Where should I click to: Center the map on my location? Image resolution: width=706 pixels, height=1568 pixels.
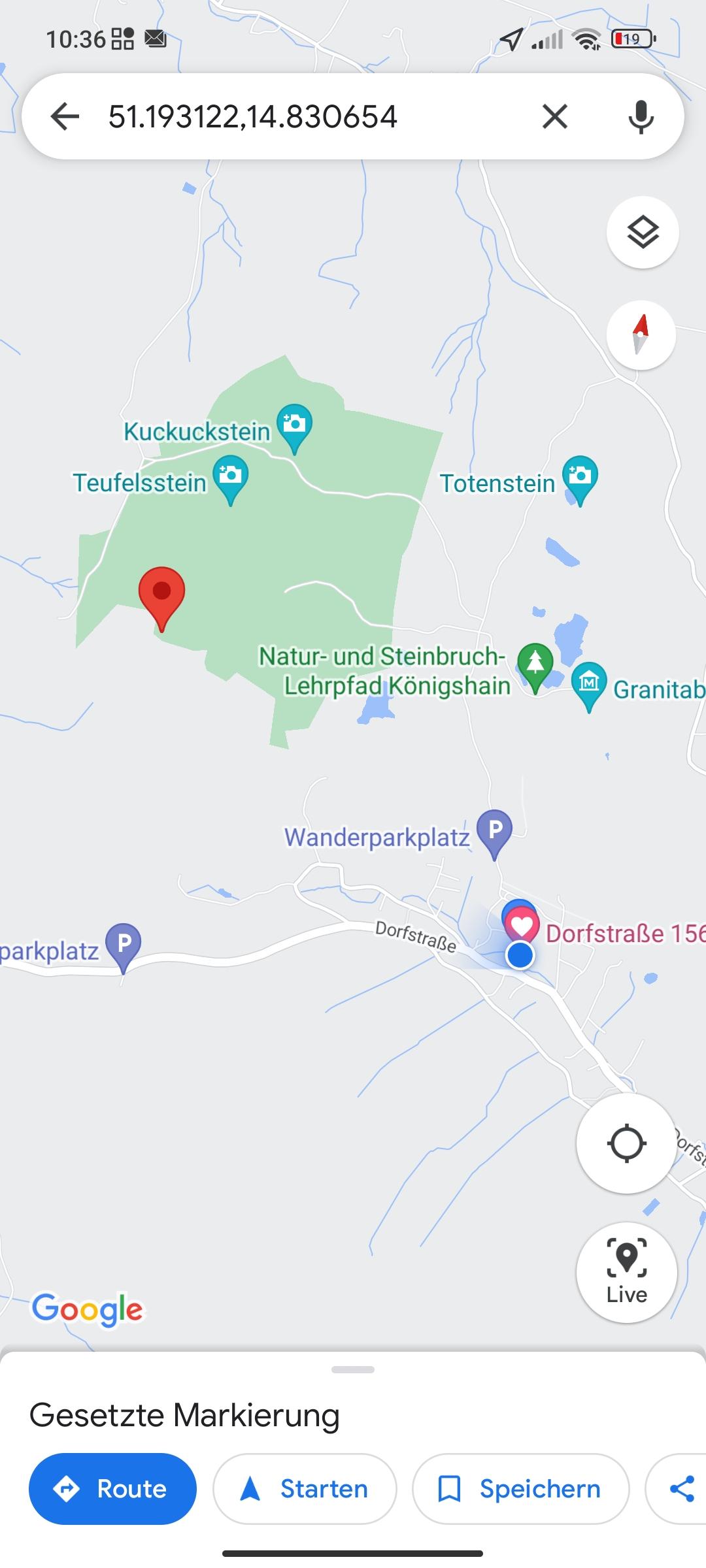[626, 1143]
